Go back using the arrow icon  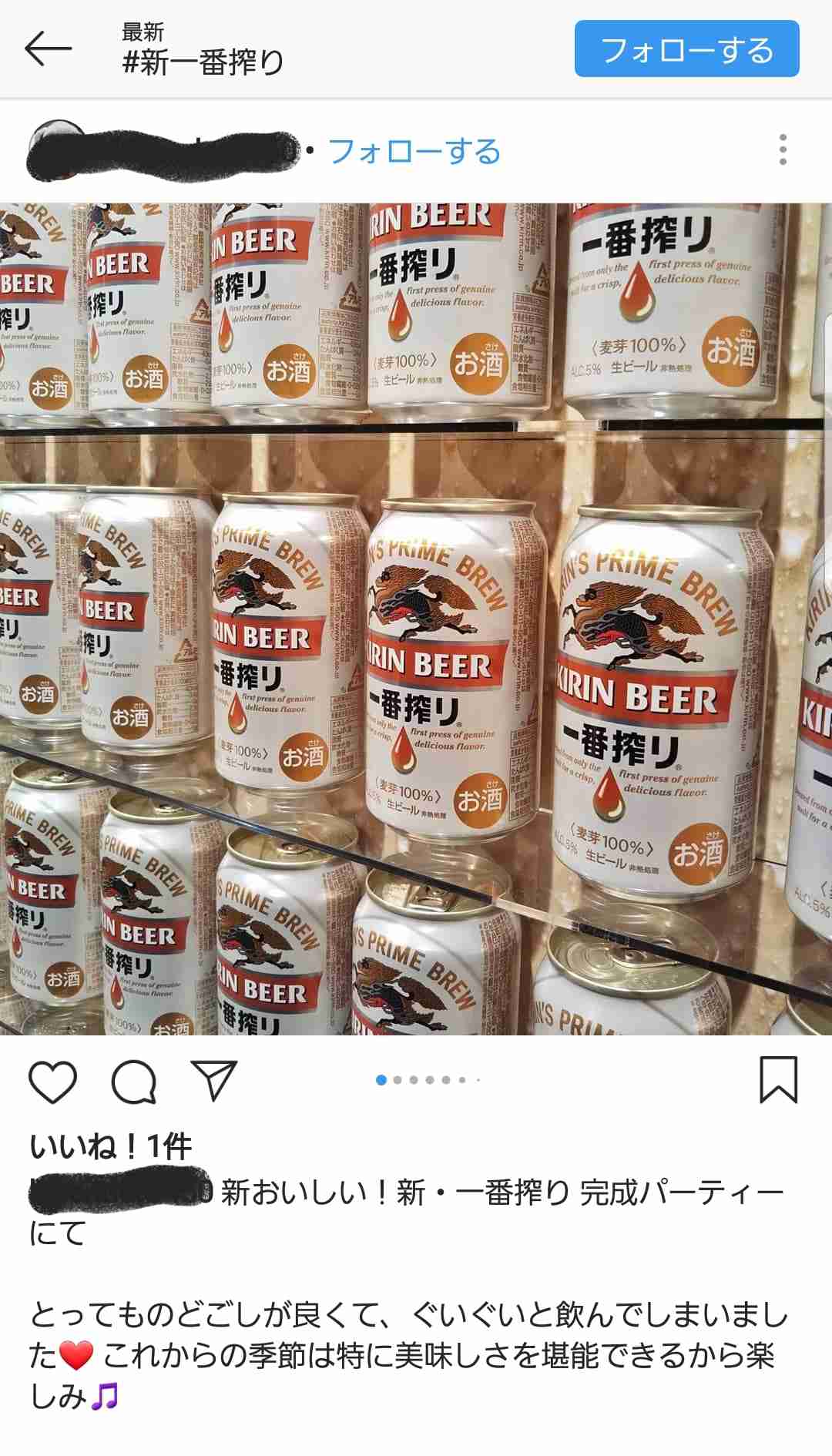(48, 49)
